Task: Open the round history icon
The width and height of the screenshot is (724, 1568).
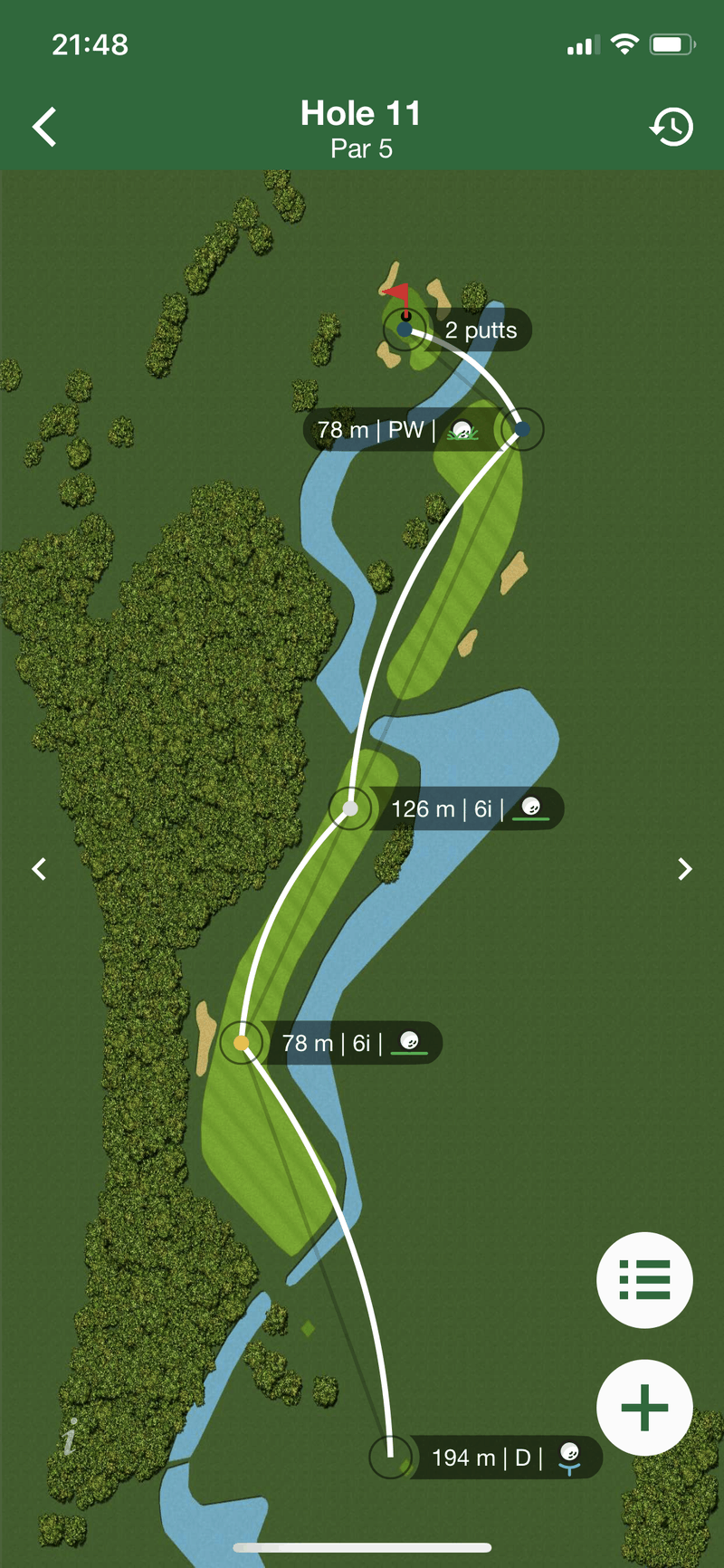Action: pos(672,127)
